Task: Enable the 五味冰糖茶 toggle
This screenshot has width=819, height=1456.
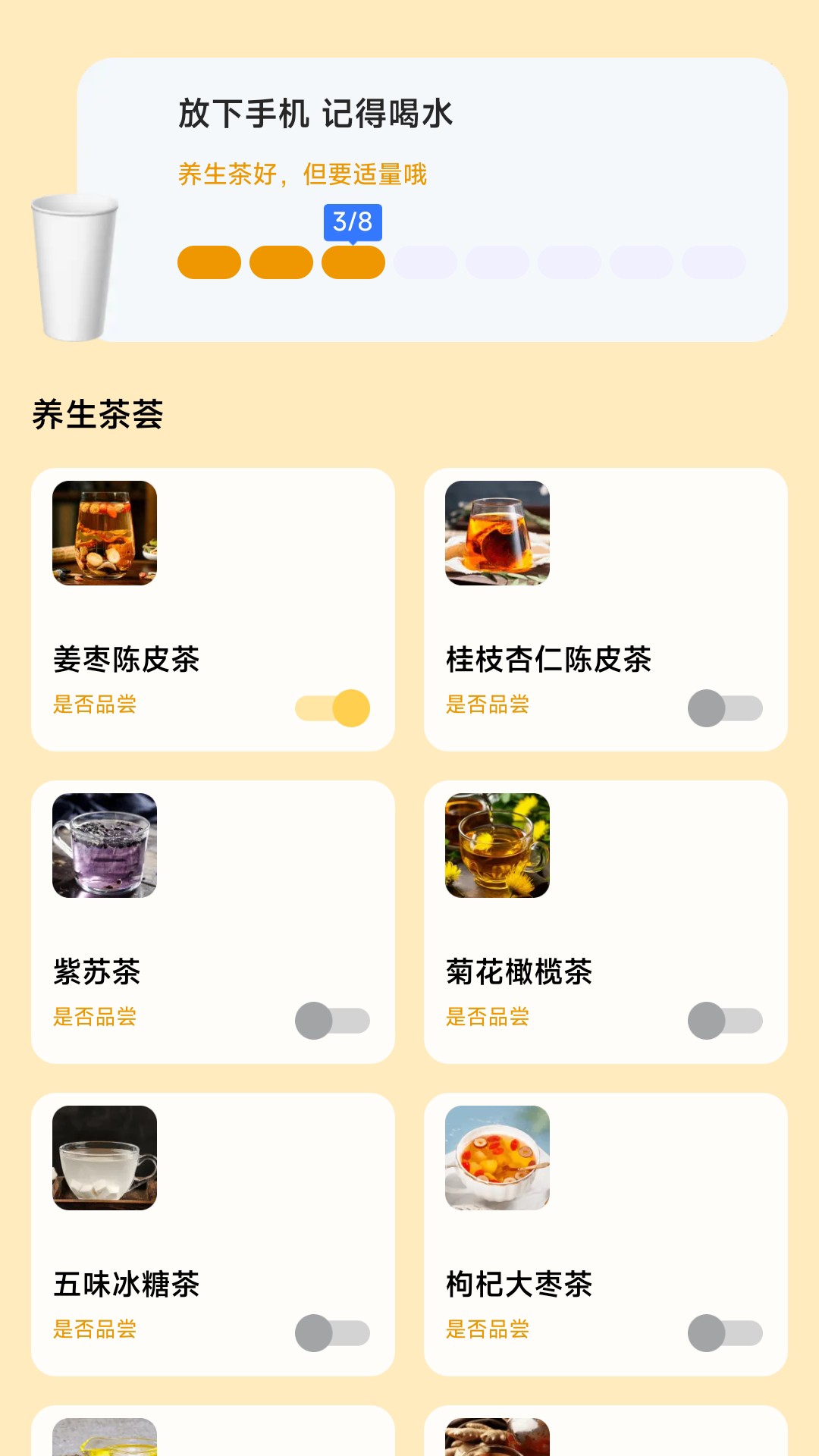Action: [x=333, y=1333]
